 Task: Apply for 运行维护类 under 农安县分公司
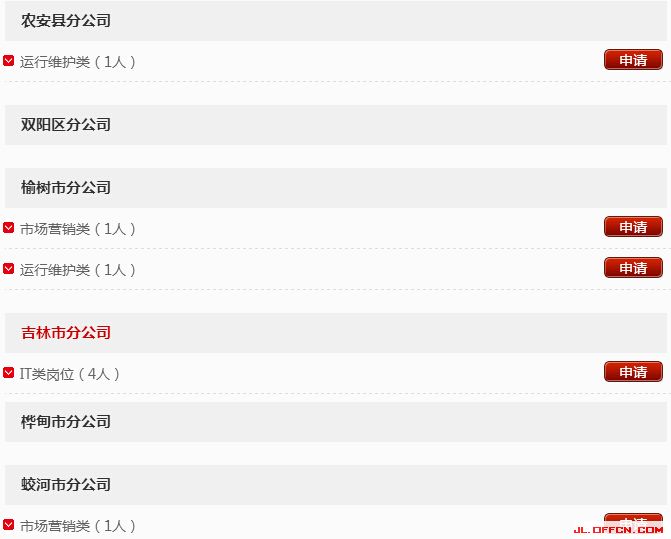click(633, 60)
